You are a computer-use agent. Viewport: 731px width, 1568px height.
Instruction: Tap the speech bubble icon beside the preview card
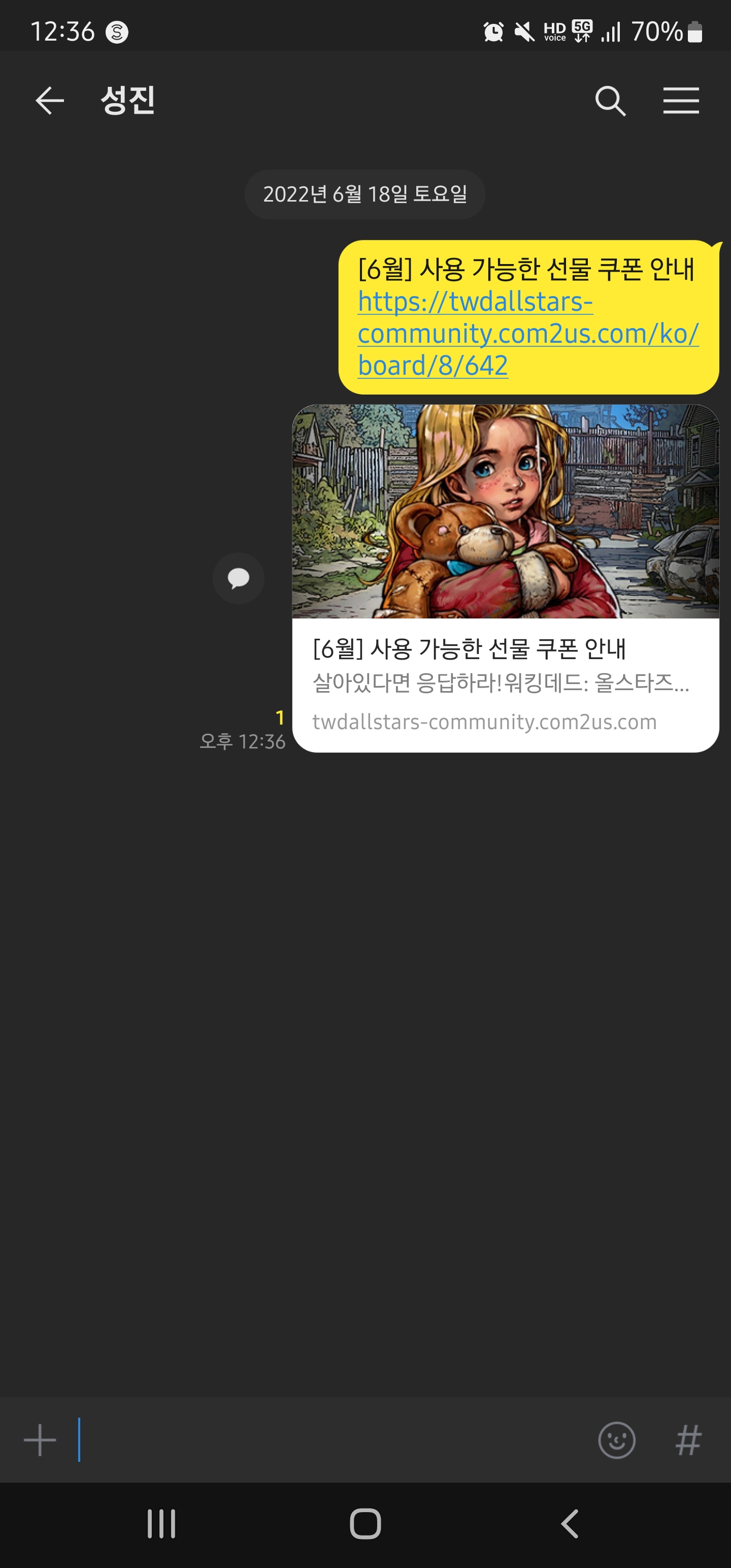coord(238,578)
